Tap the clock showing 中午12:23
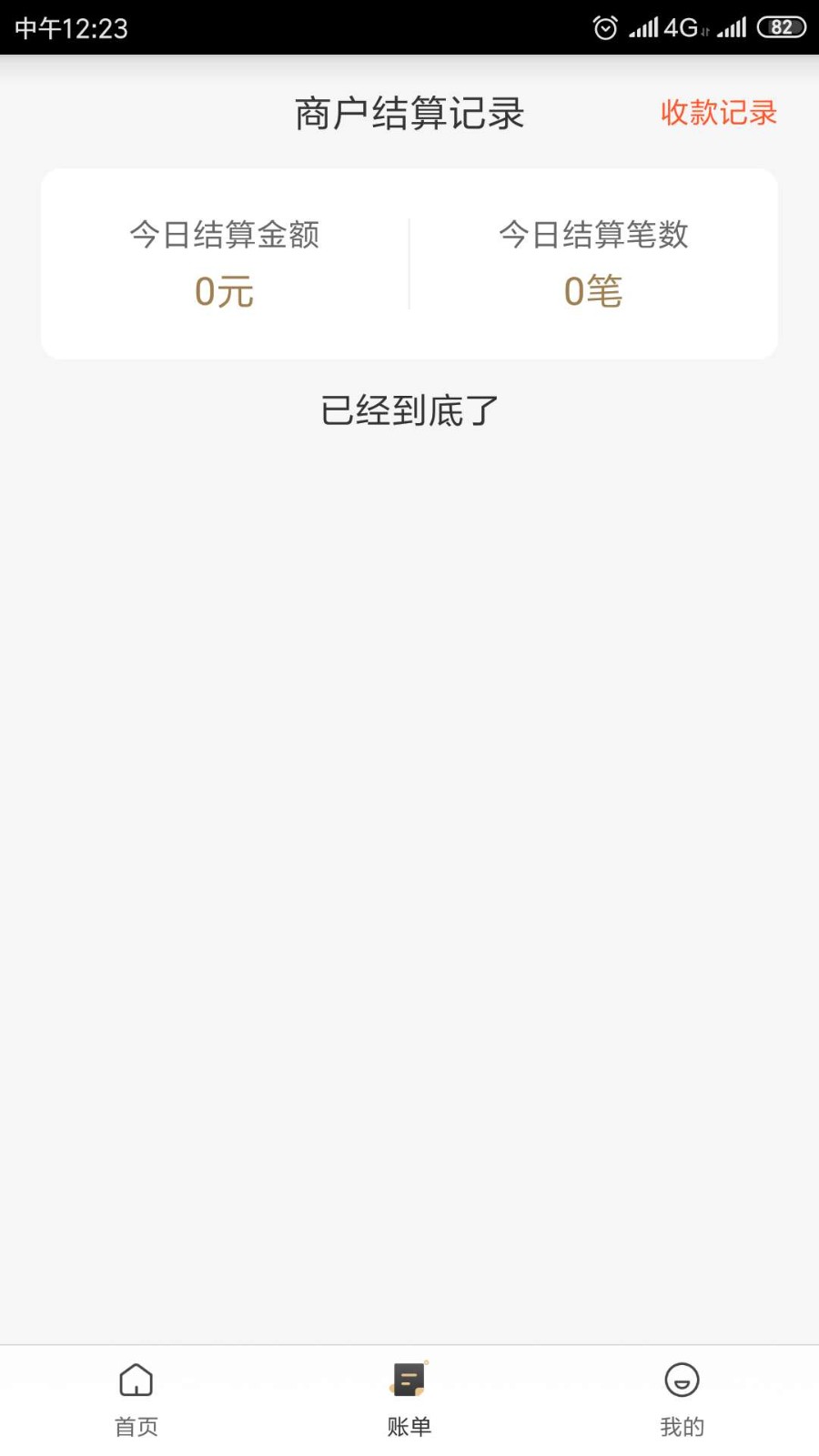Screen dimensions: 819x1456 [71, 26]
